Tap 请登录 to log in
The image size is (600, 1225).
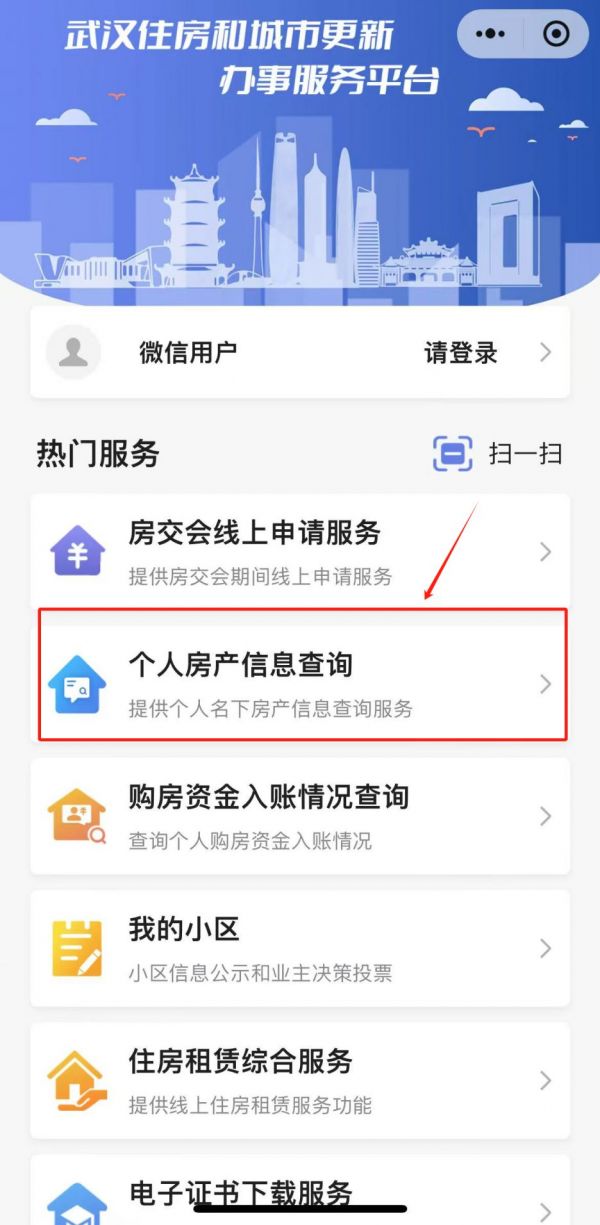[461, 352]
